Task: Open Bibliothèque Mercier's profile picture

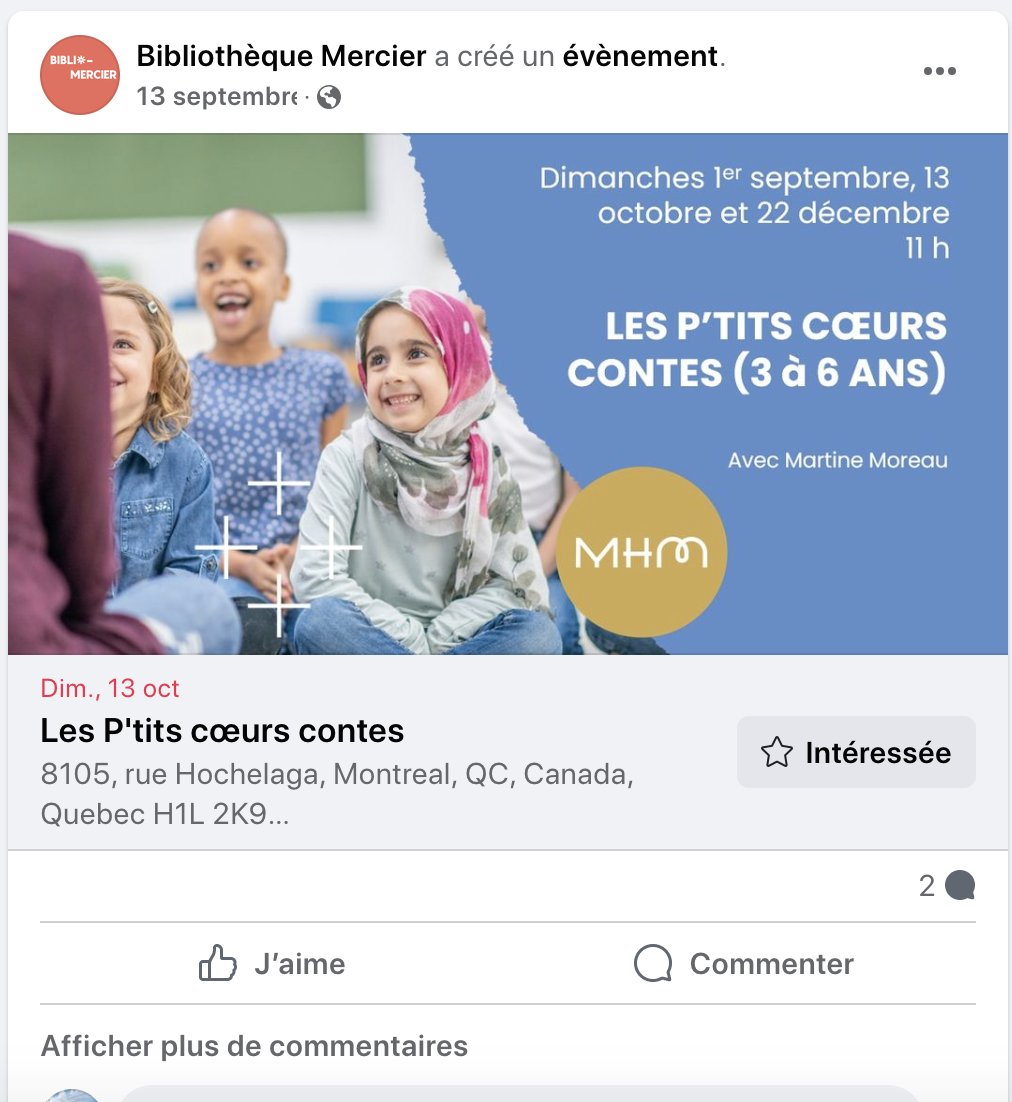Action: click(x=80, y=75)
